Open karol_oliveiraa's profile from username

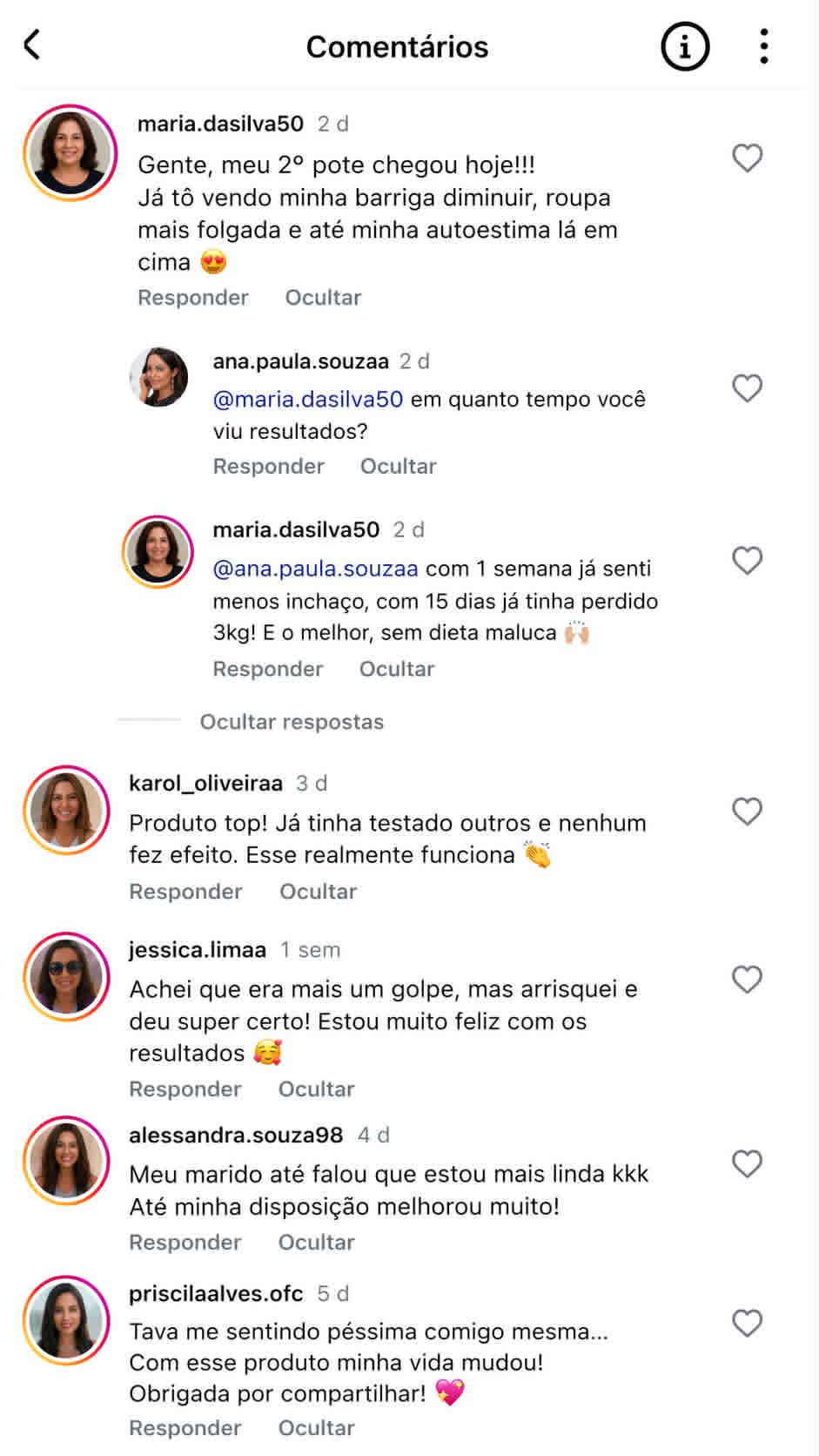pos(205,784)
